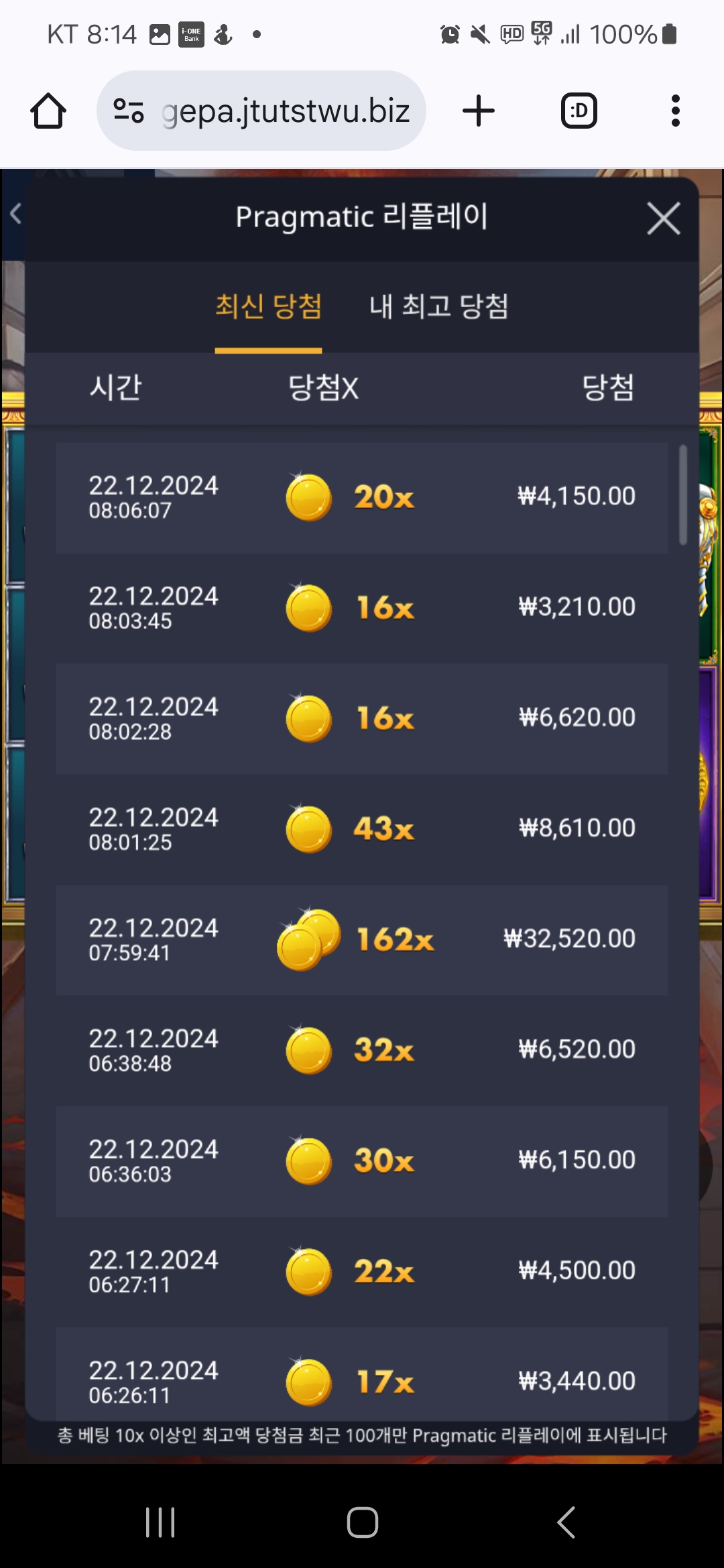Open the 20x replay from 08:06:07
This screenshot has width=724, height=1568.
[362, 497]
